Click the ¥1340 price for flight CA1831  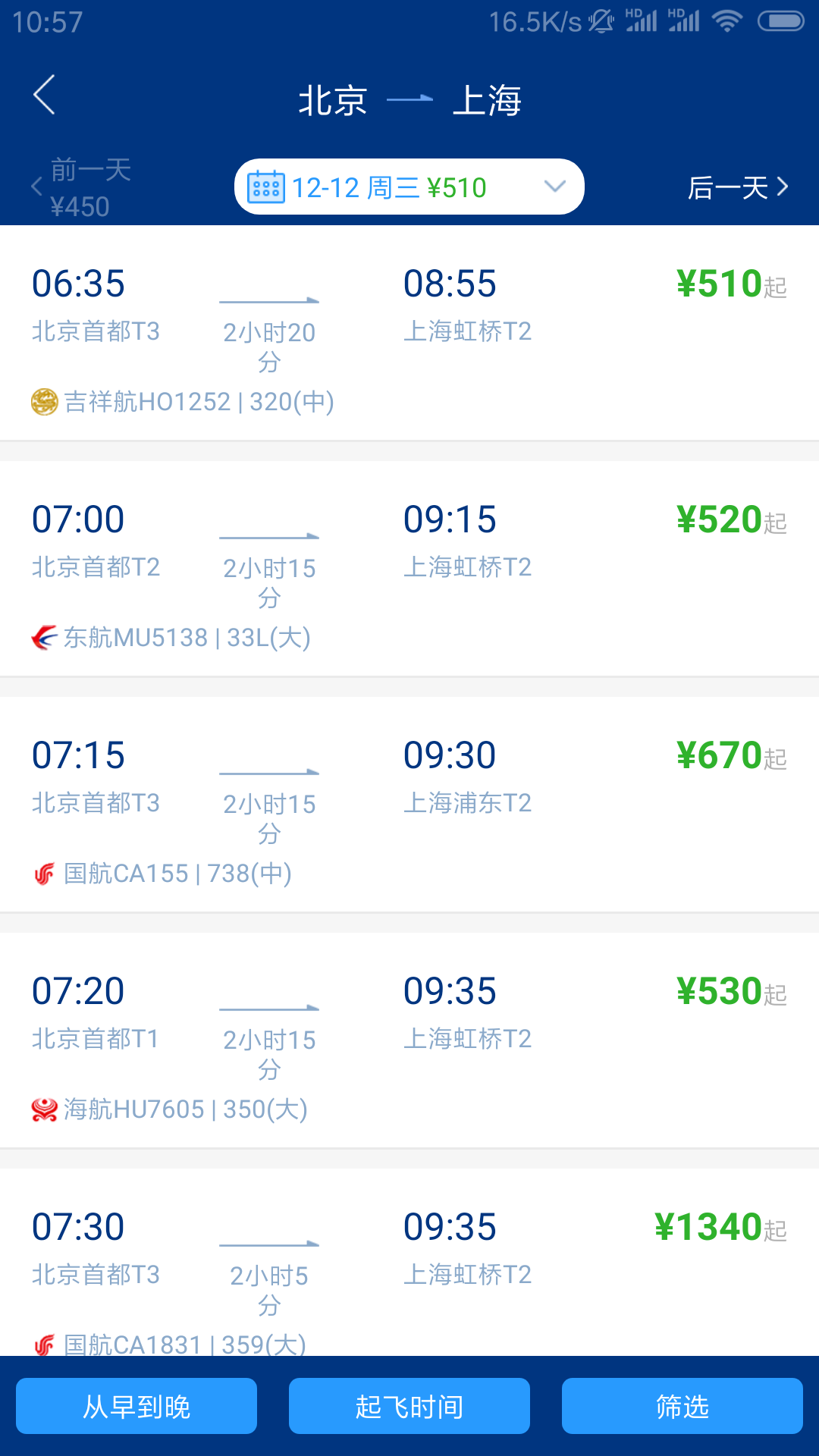[x=710, y=1226]
